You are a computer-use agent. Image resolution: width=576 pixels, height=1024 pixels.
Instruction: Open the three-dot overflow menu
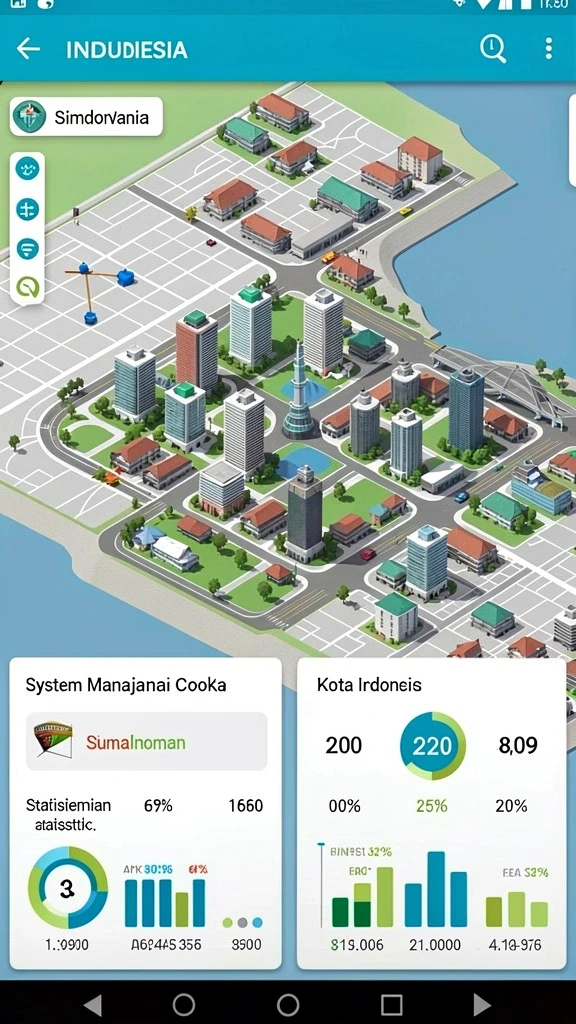(x=549, y=48)
